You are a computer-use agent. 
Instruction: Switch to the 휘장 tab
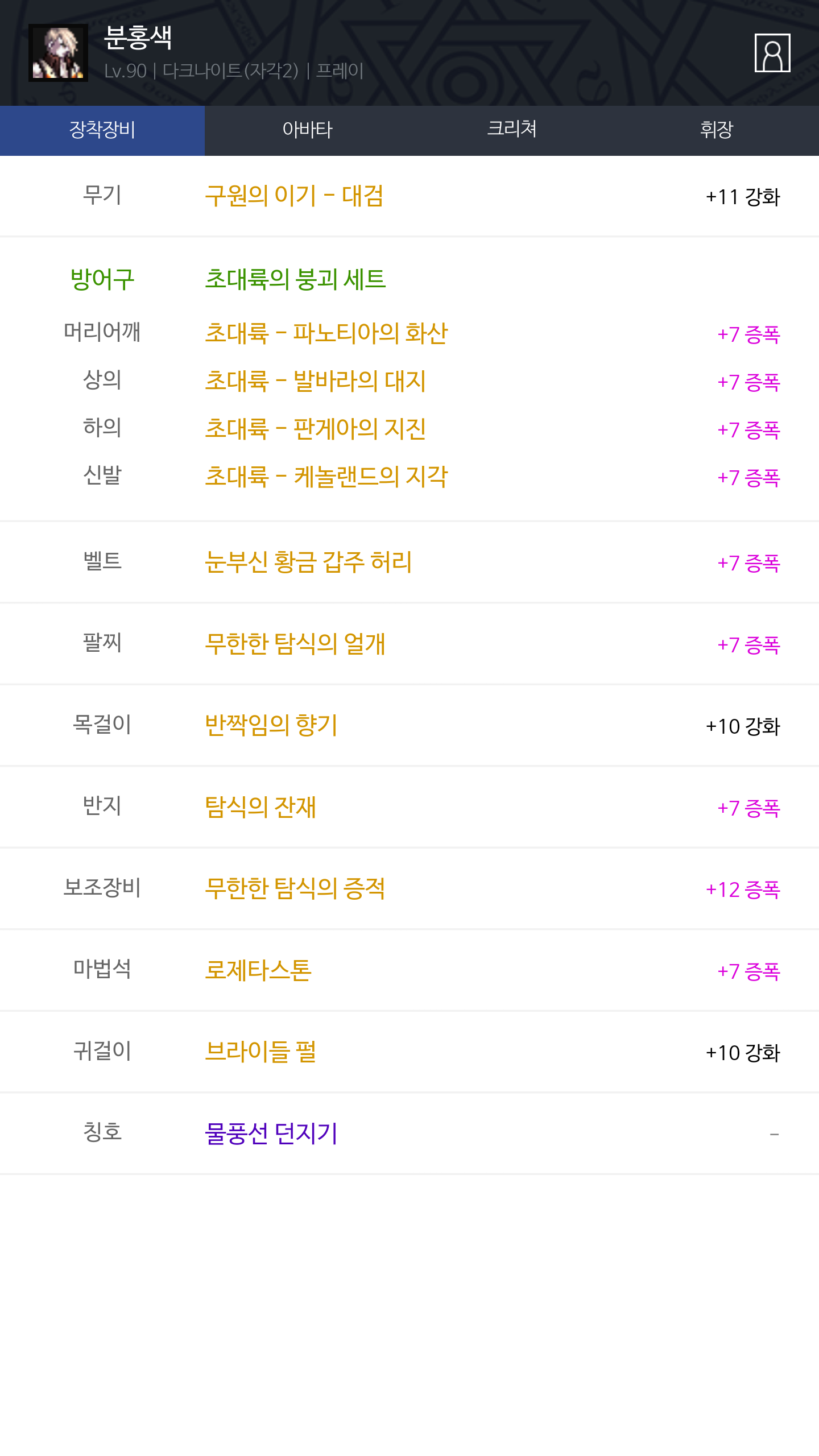pos(717,130)
